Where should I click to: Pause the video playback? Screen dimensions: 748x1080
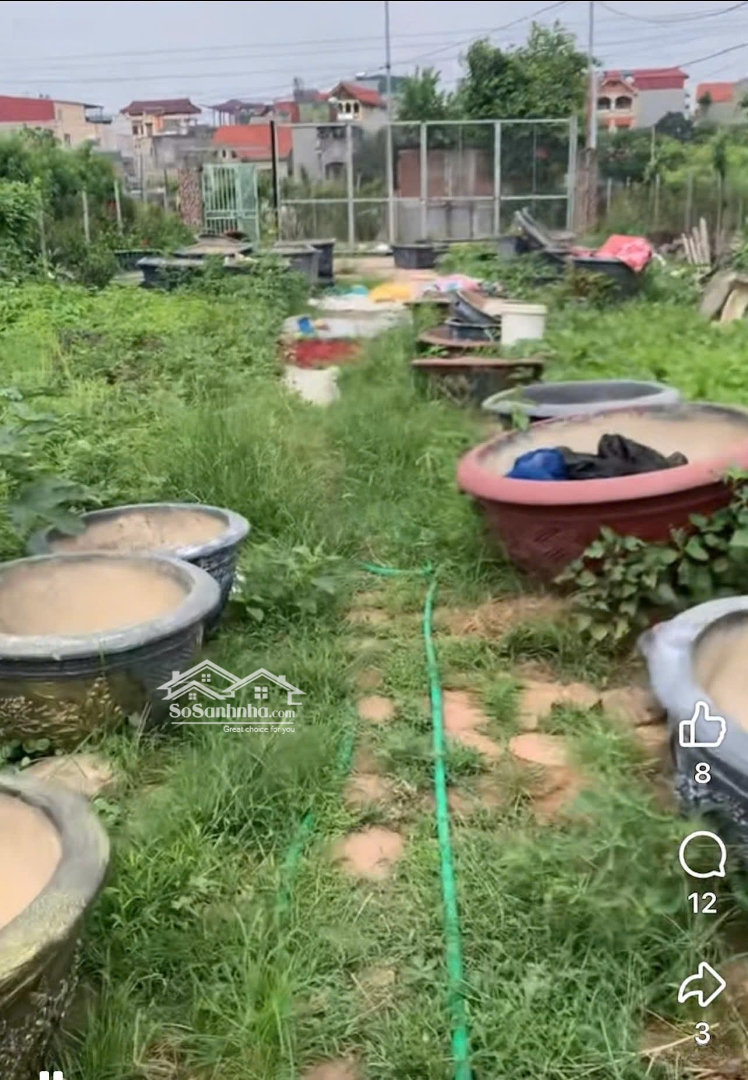[x=51, y=1074]
